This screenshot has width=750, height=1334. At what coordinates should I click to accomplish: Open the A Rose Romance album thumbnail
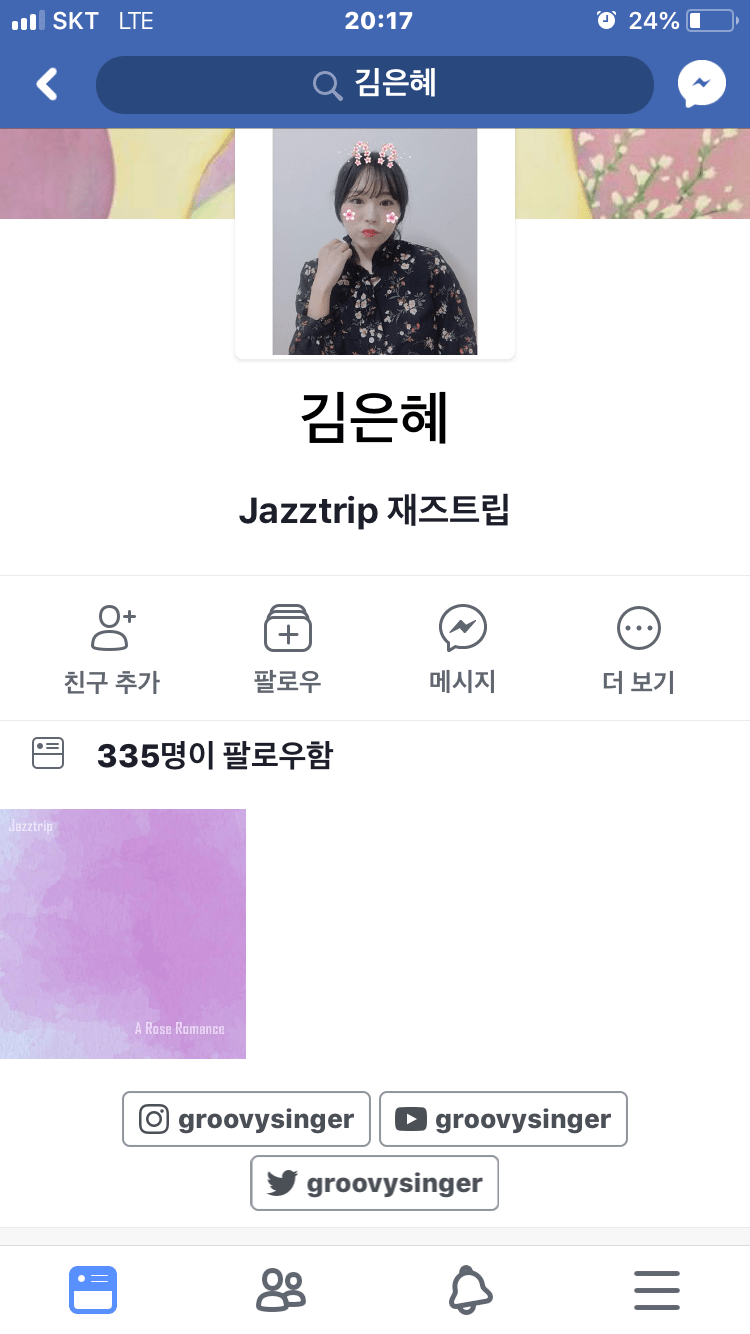click(122, 933)
